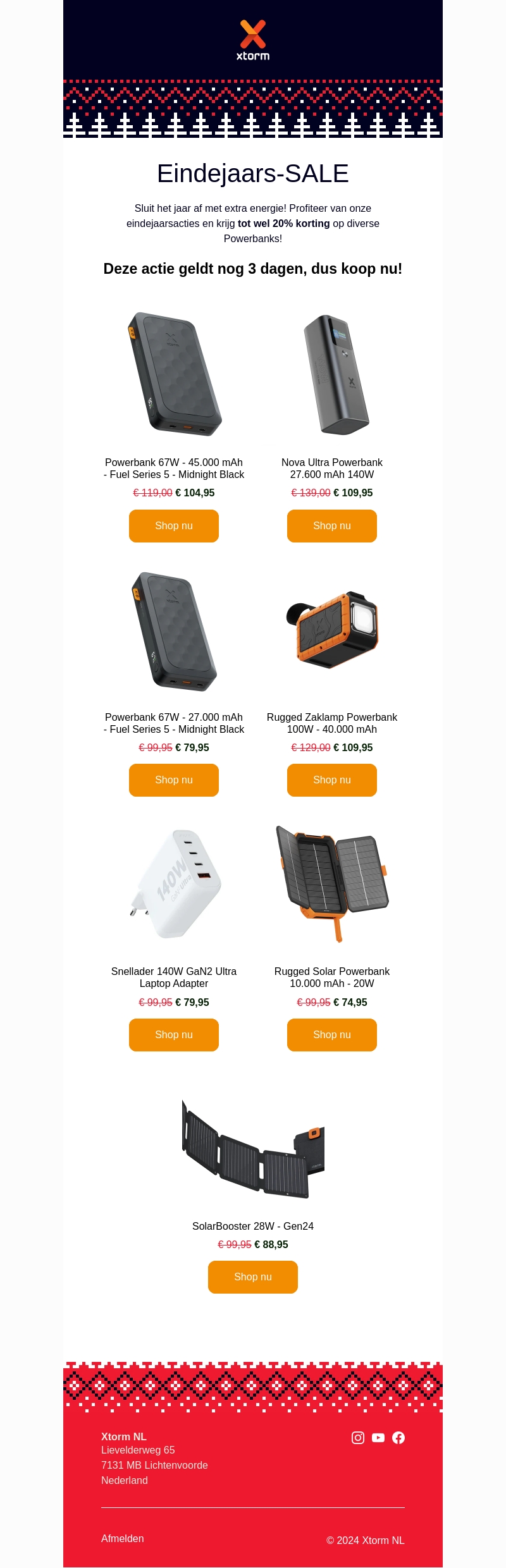Tap Shop nu under Powerbank 67W 45.000 mAh

click(x=174, y=526)
